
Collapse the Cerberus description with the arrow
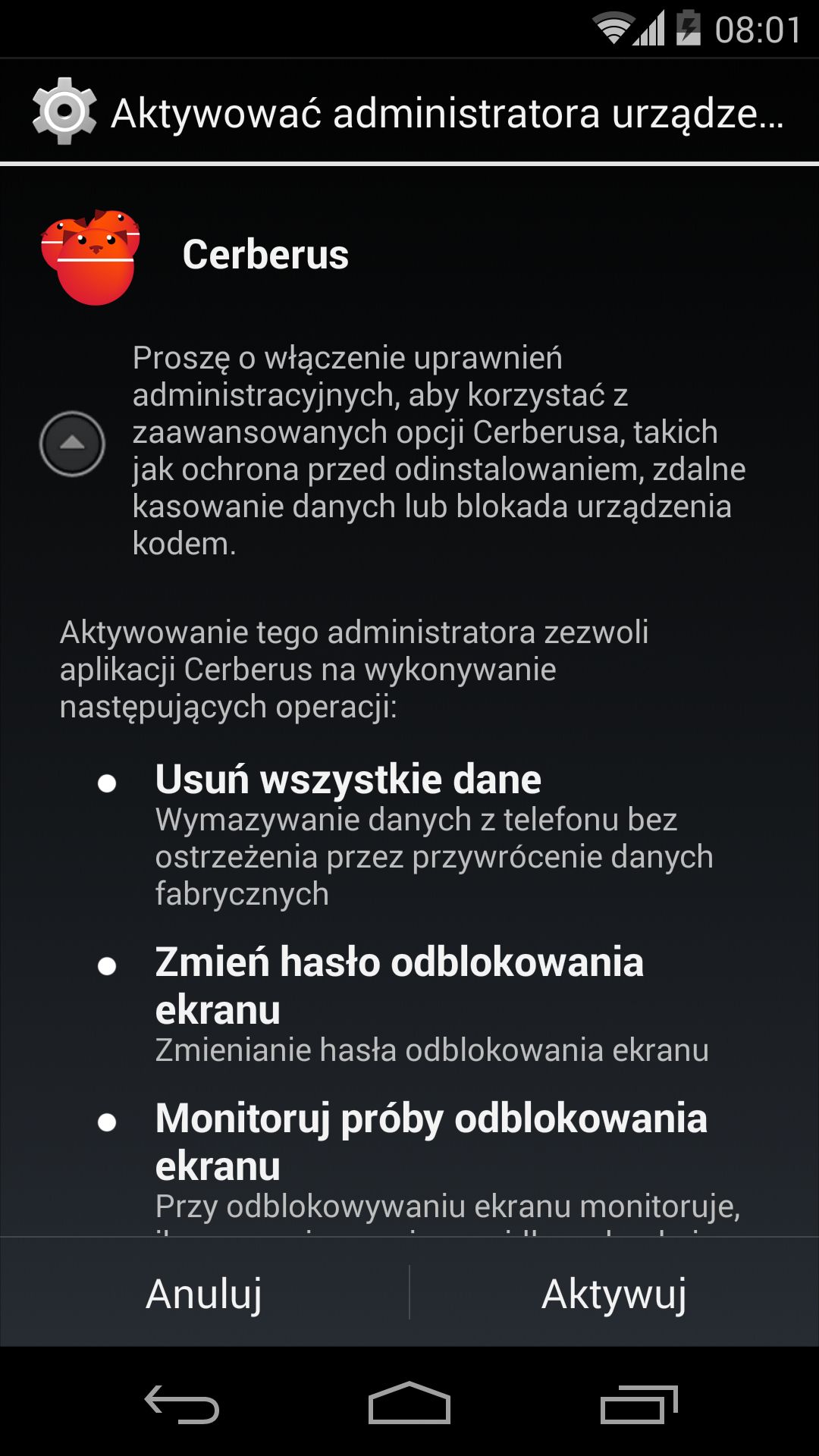click(72, 444)
